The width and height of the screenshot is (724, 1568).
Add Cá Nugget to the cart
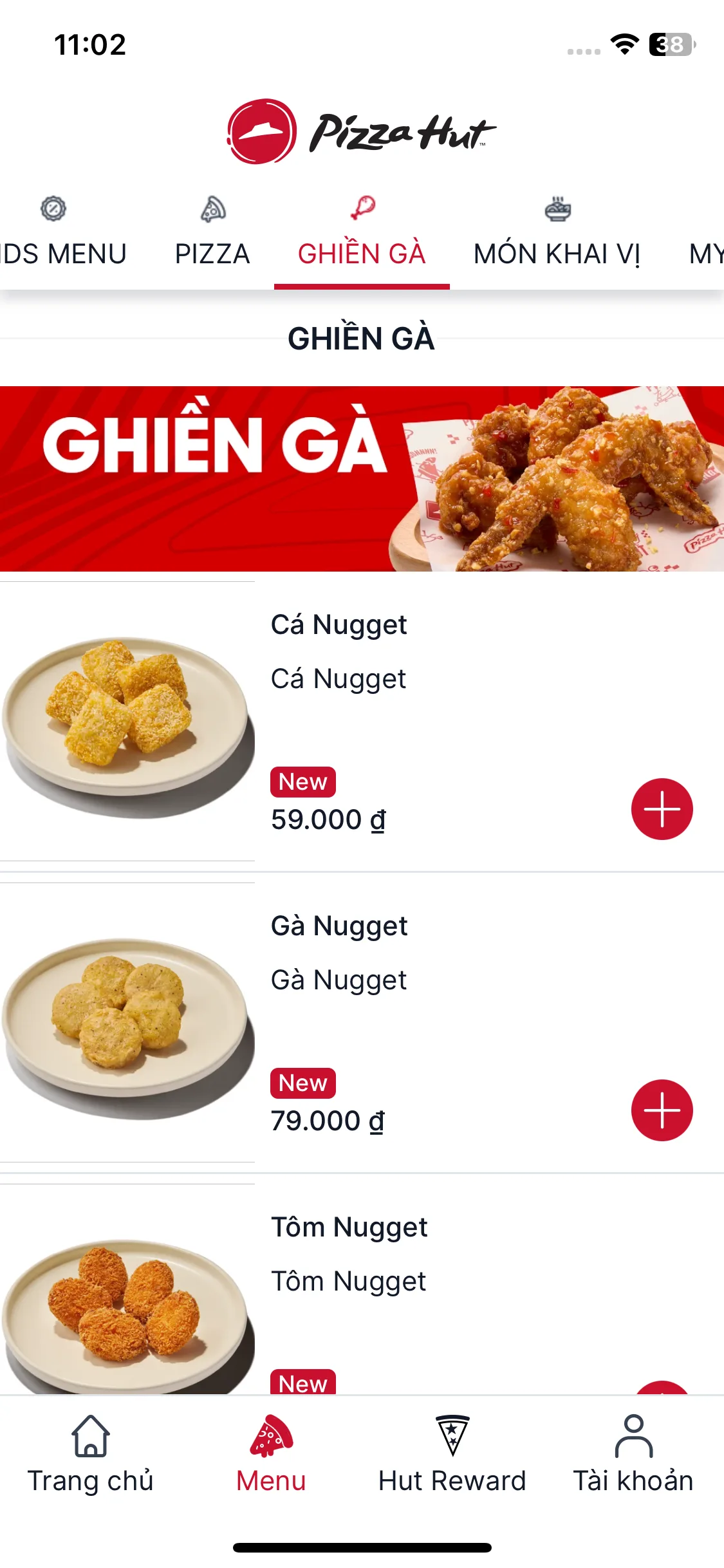[x=662, y=809]
